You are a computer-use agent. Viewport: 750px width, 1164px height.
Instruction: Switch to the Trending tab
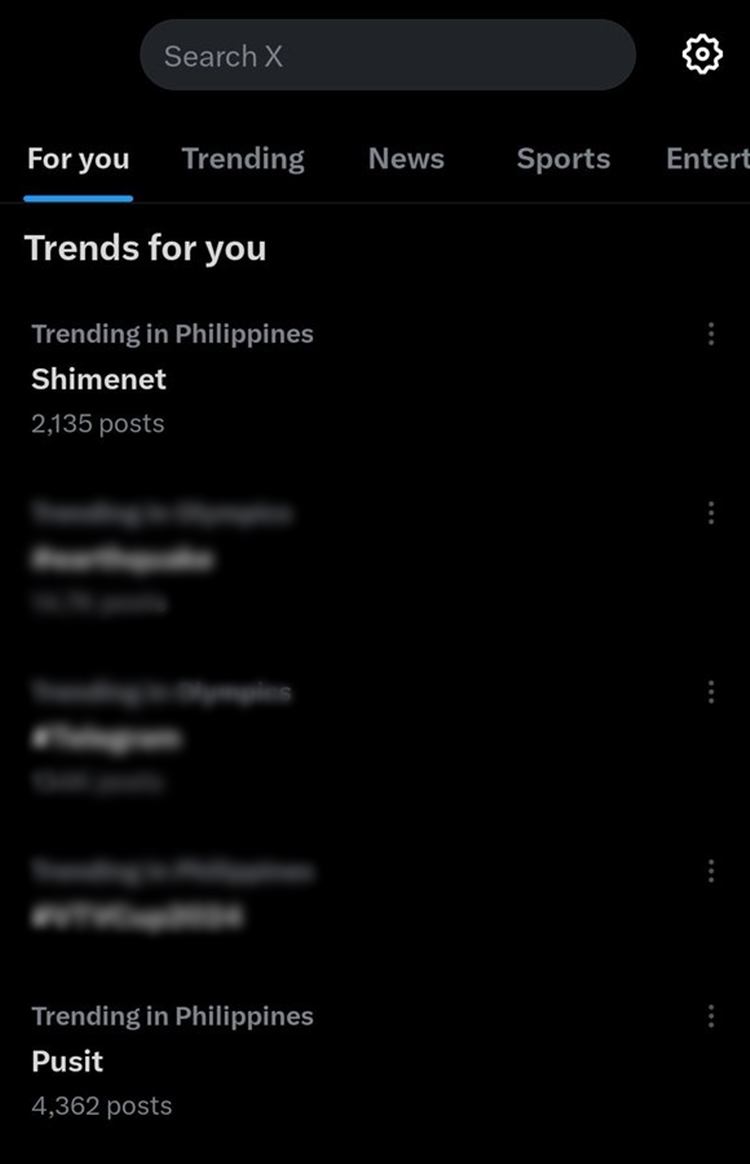[x=243, y=158]
